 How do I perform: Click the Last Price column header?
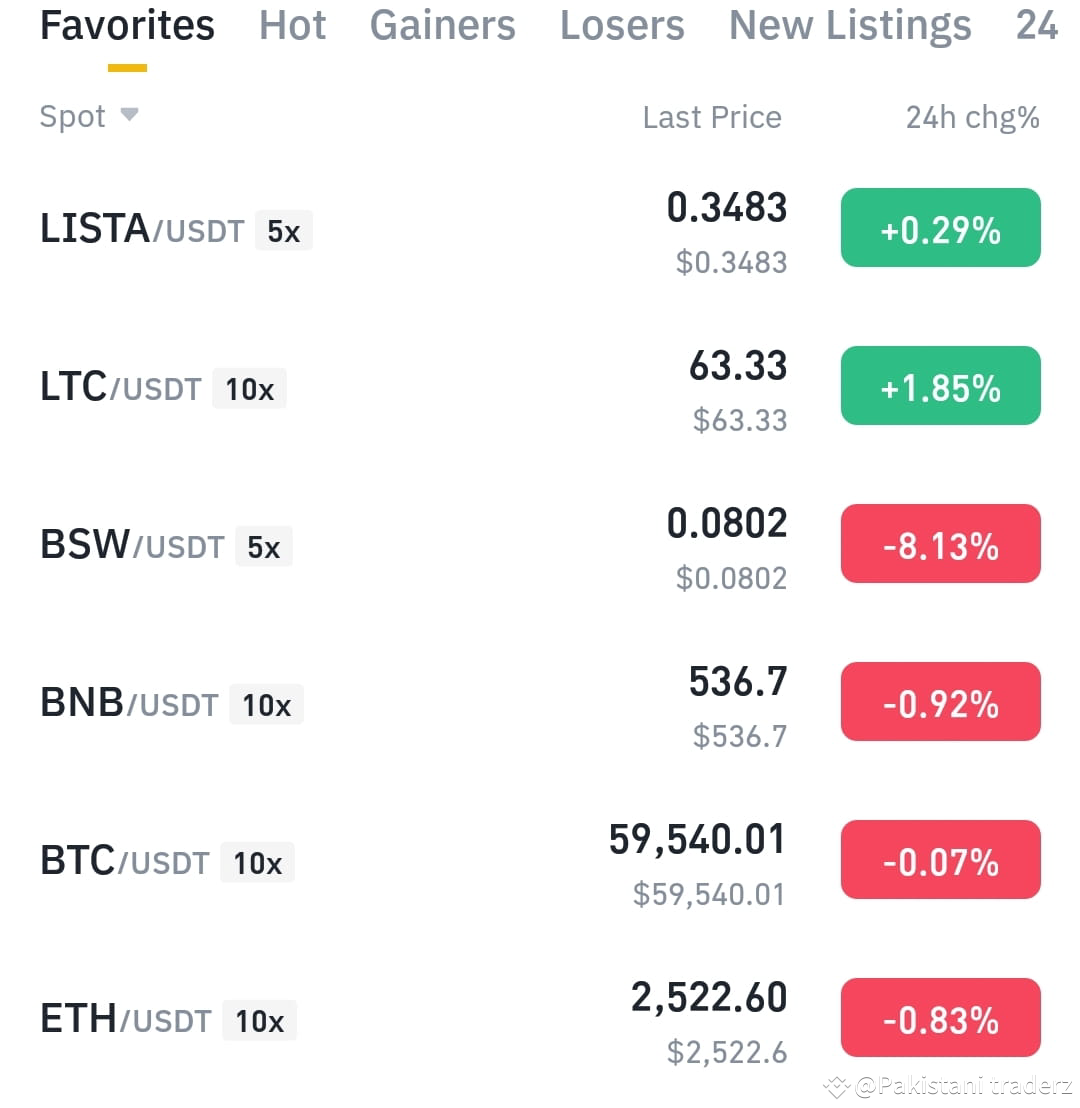coord(711,117)
